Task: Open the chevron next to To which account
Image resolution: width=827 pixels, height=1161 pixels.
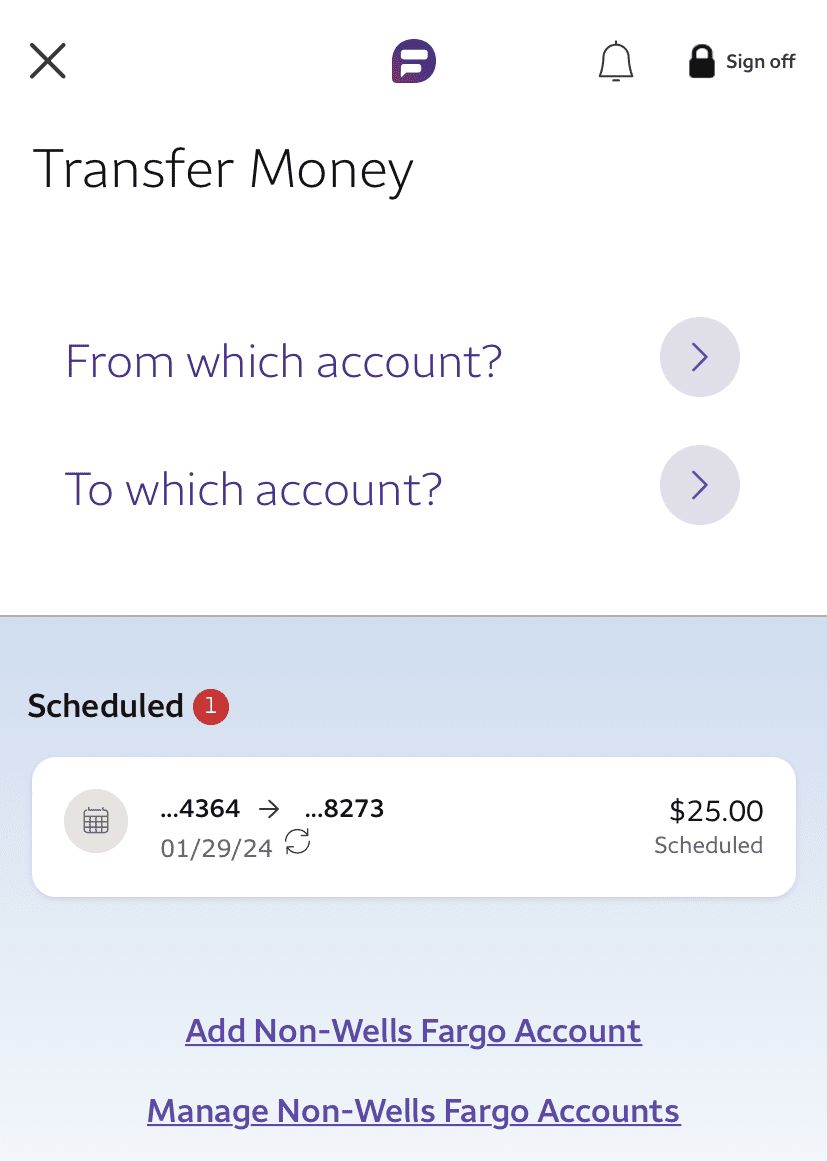Action: tap(699, 485)
